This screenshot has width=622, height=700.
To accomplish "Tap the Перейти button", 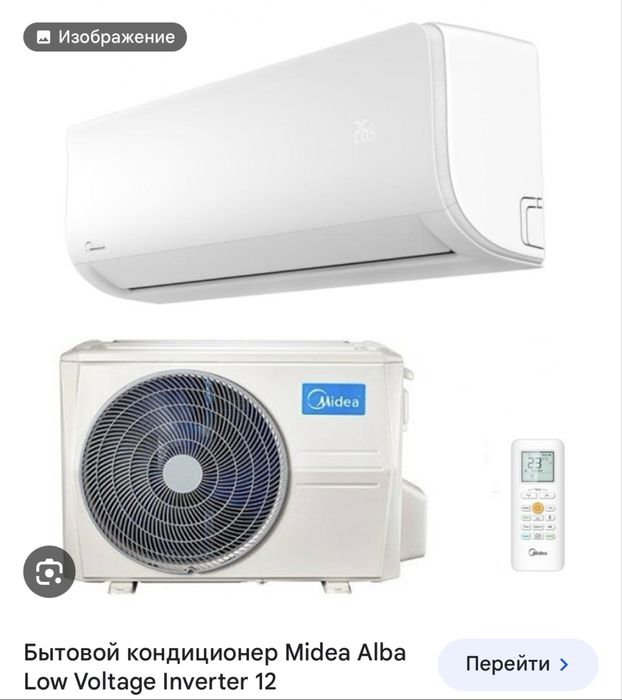I will (517, 664).
